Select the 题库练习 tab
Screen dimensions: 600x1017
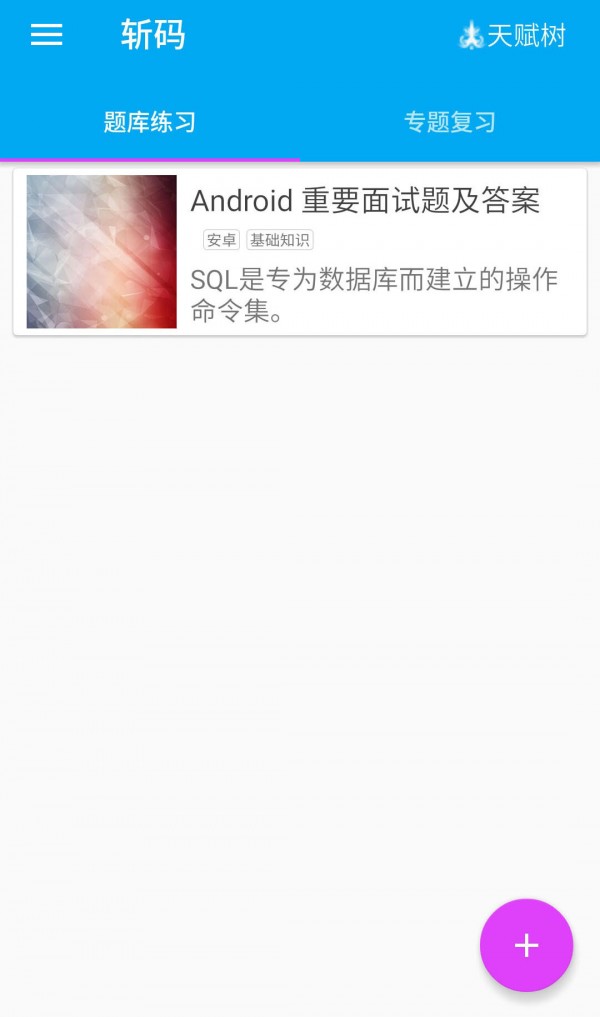coord(150,122)
